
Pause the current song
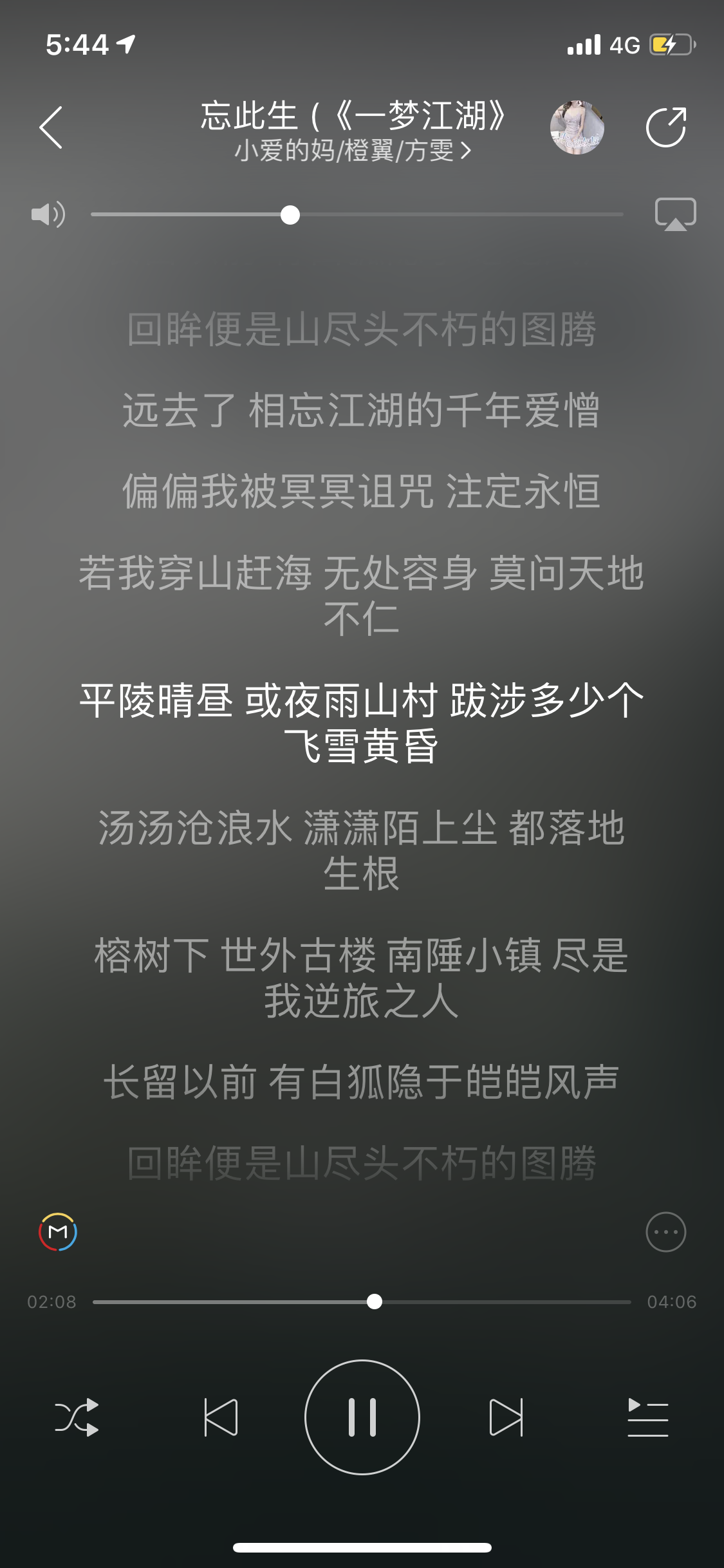[x=362, y=1417]
